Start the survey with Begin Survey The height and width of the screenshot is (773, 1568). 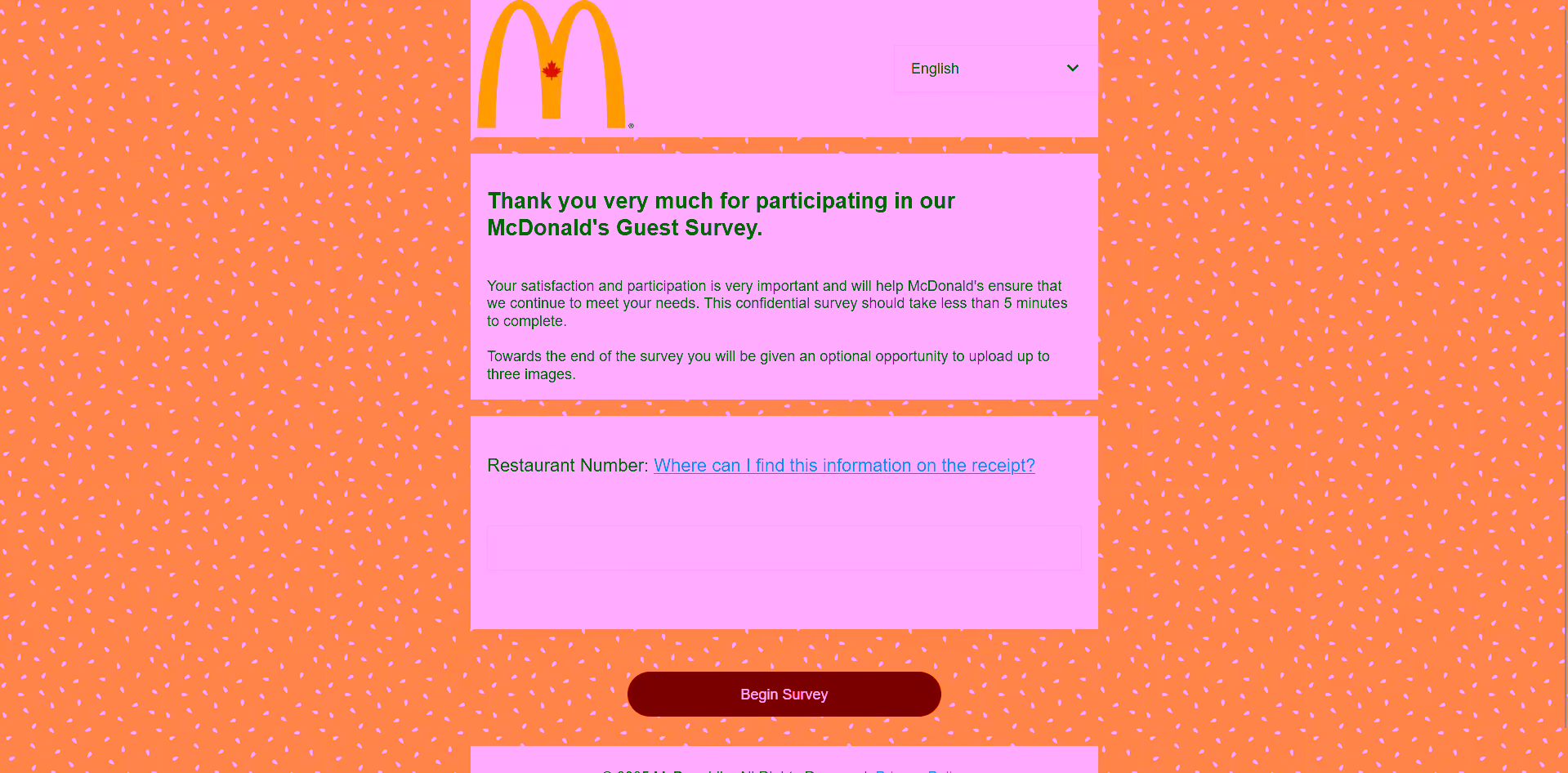point(784,695)
